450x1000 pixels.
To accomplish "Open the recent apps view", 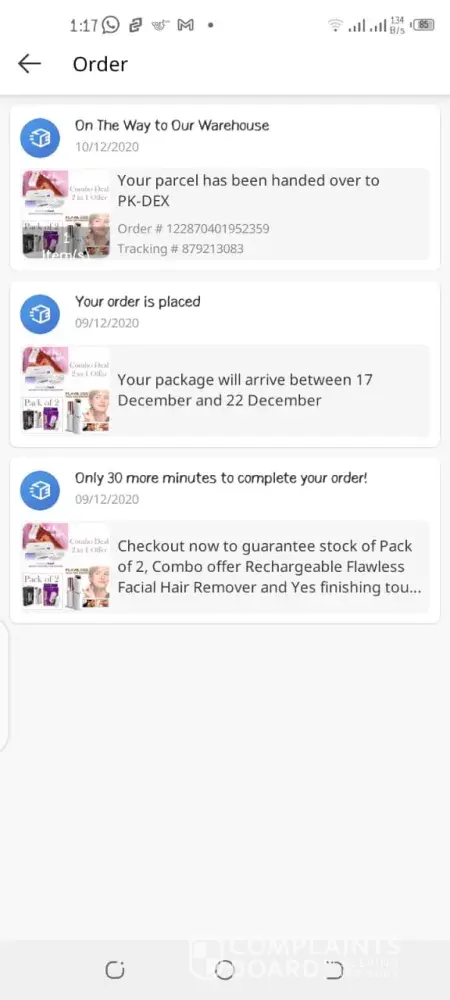I will [115, 971].
